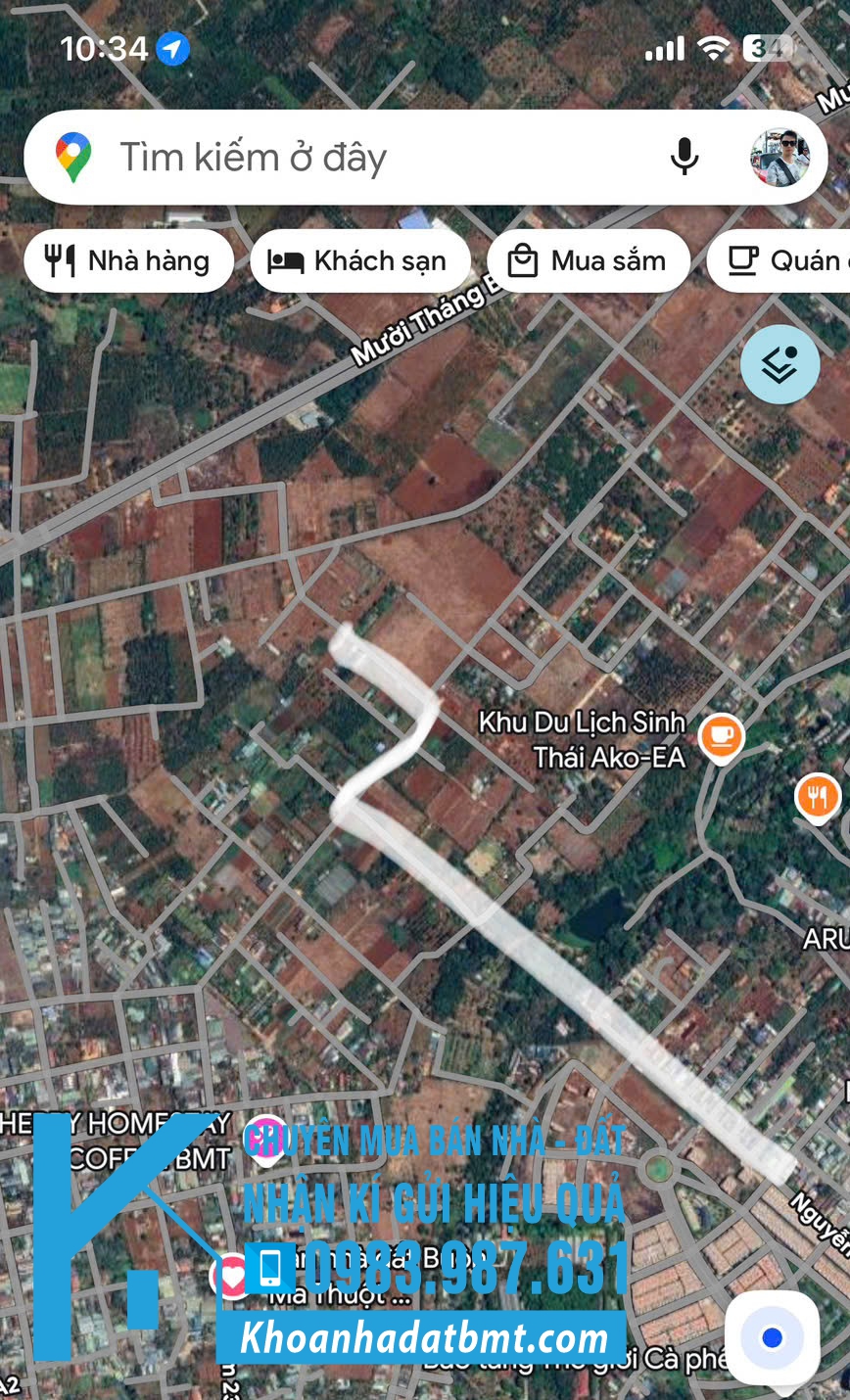Viewport: 850px width, 1400px height.
Task: Select the Nhà hàng chip
Action: [128, 261]
